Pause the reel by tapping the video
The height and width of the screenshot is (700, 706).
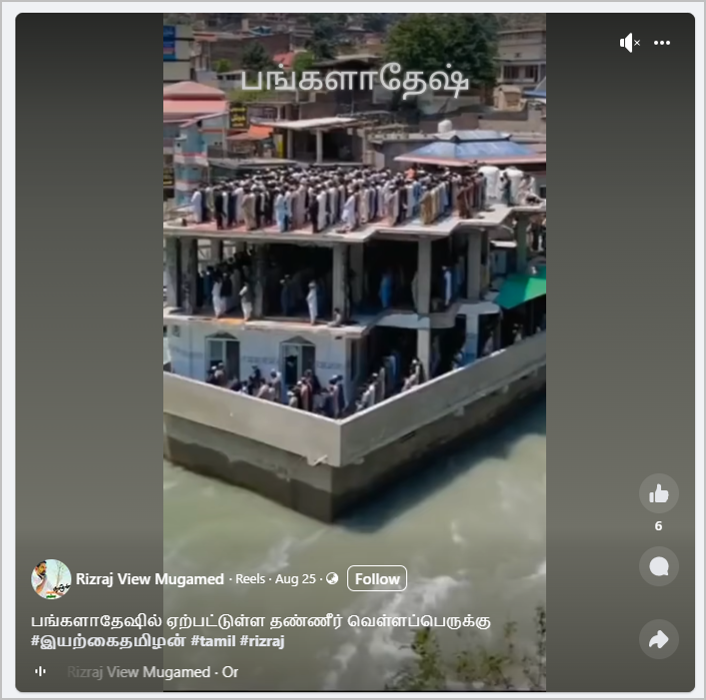(354, 300)
